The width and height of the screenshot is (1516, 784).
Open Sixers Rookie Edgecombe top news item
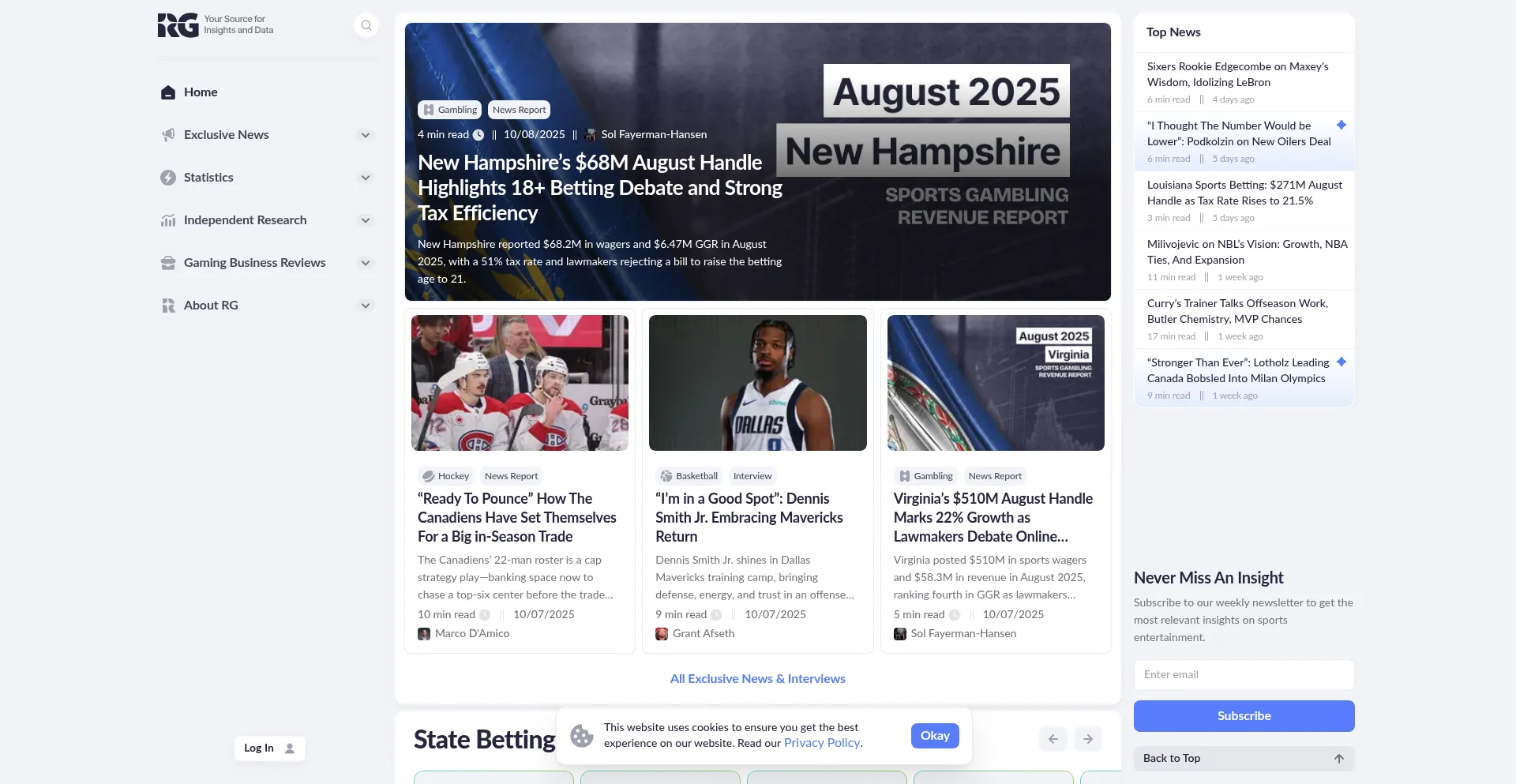point(1237,74)
